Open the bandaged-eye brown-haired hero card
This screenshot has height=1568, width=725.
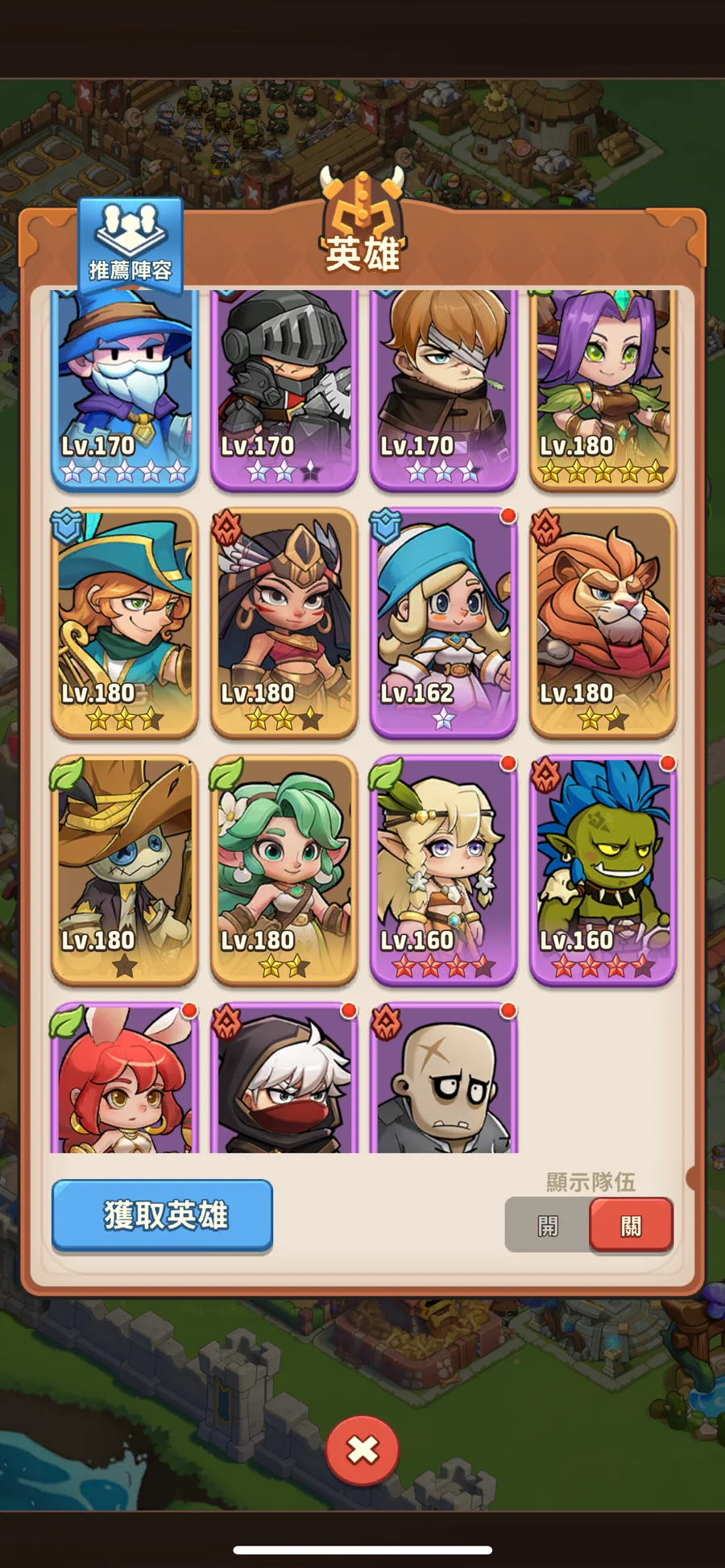point(443,390)
